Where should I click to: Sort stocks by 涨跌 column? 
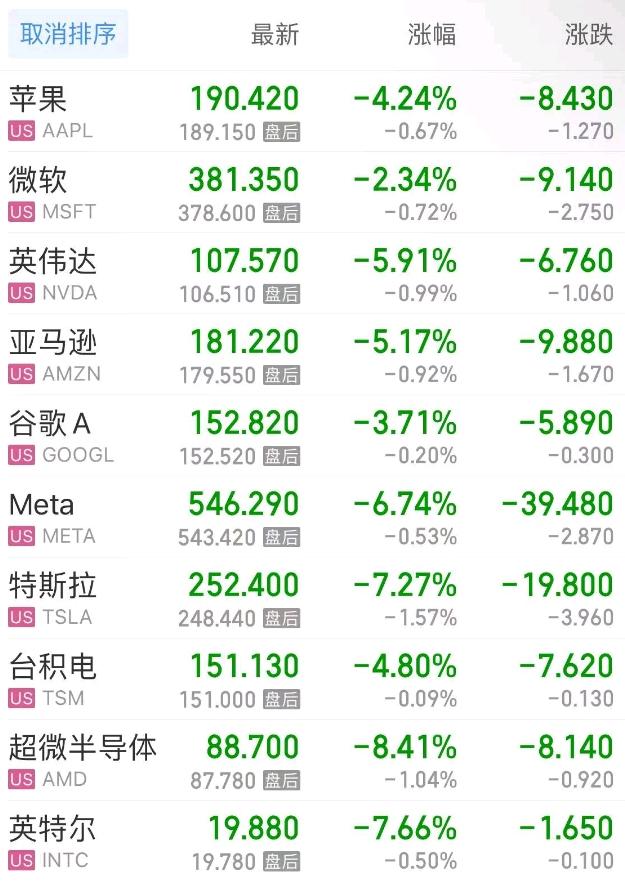pos(588,35)
